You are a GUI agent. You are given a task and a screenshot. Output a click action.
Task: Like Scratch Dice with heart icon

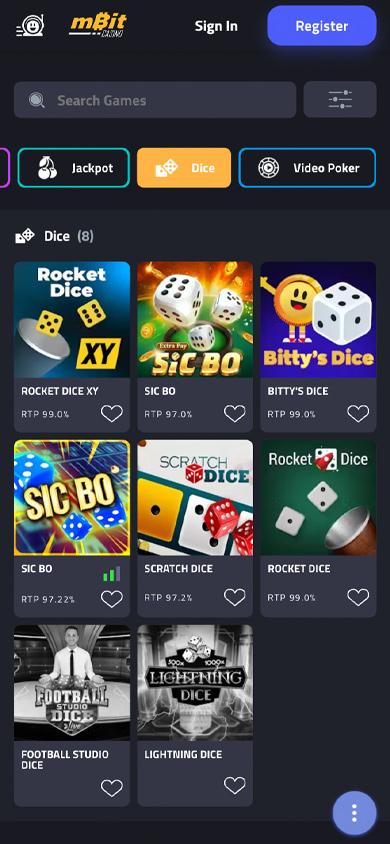pyautogui.click(x=235, y=597)
